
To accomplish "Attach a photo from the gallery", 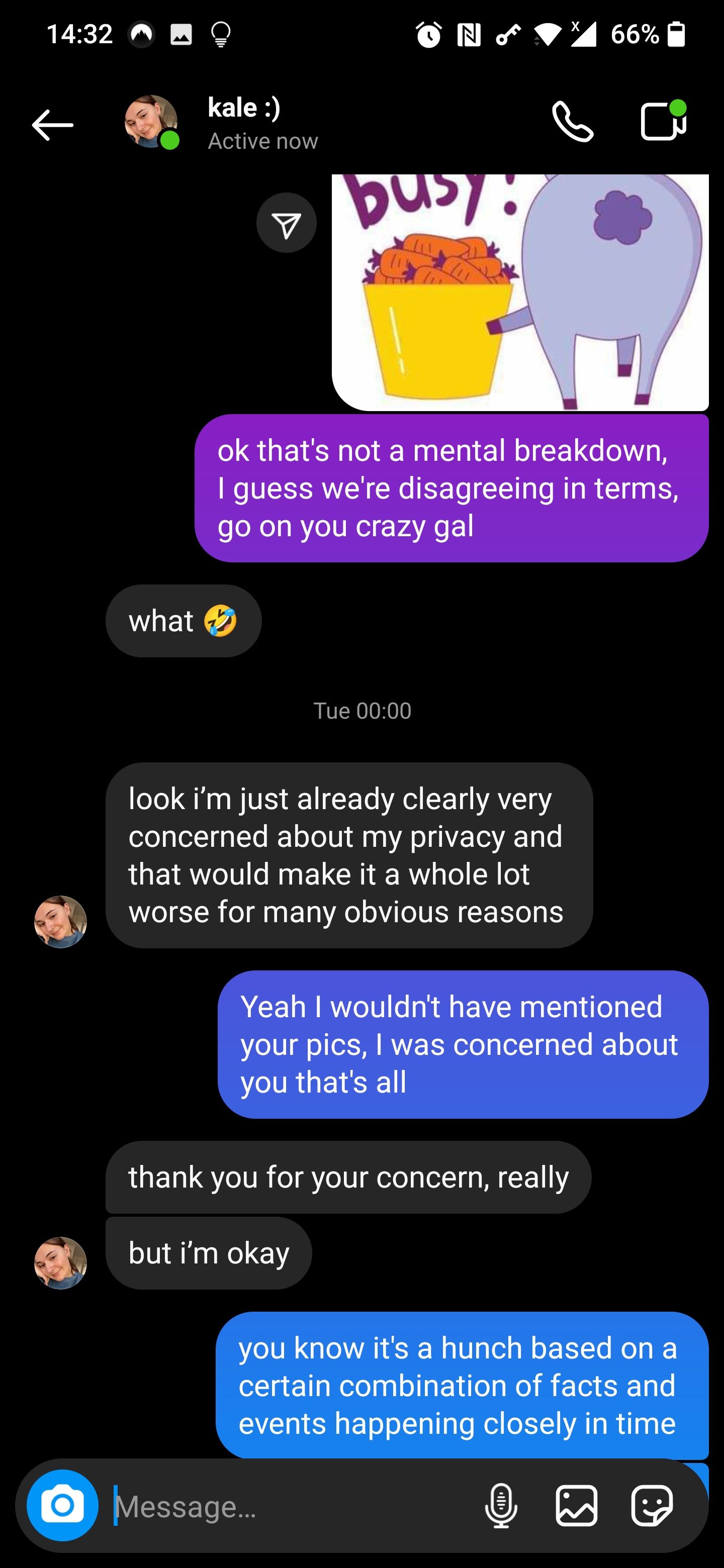I will point(576,1505).
